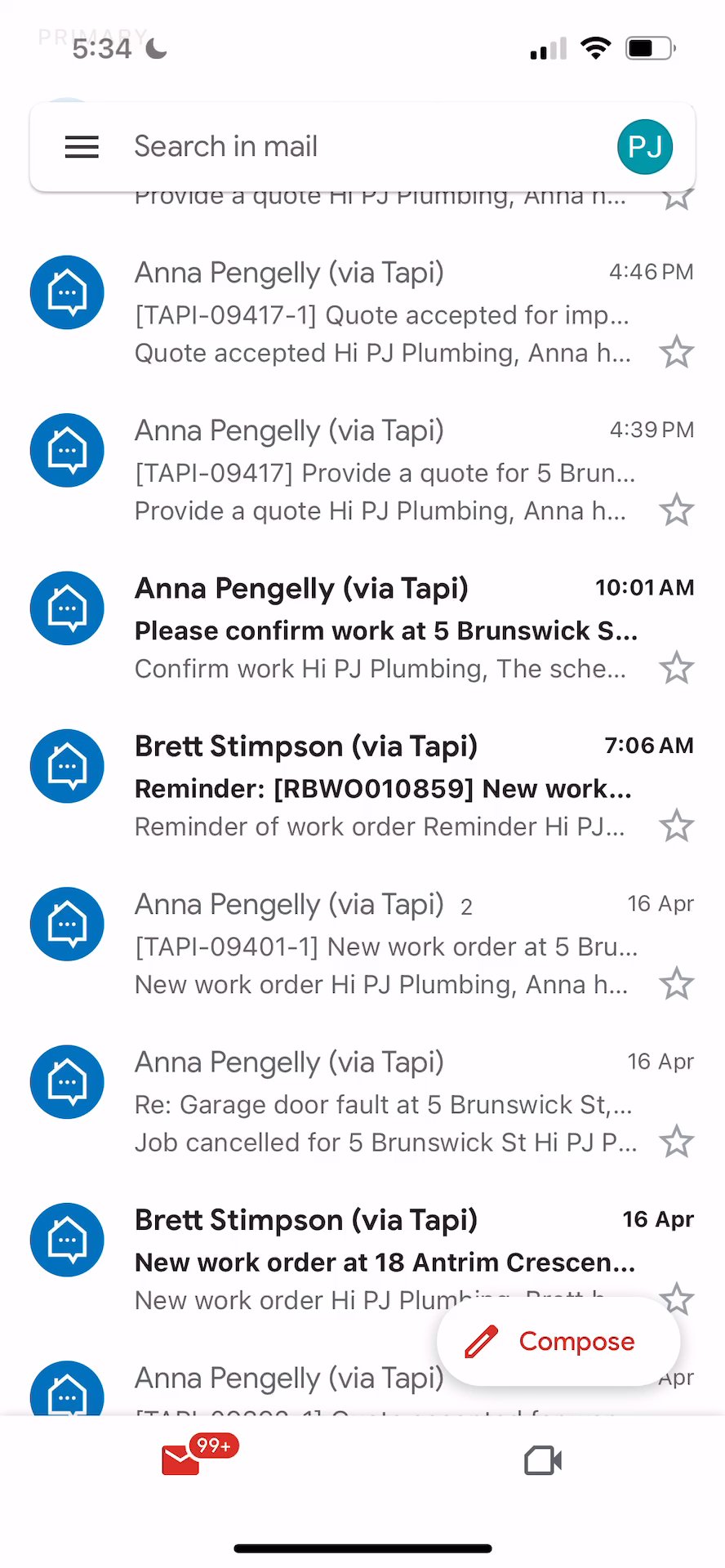Compose a new email
The height and width of the screenshot is (1568, 725).
[x=558, y=1341]
